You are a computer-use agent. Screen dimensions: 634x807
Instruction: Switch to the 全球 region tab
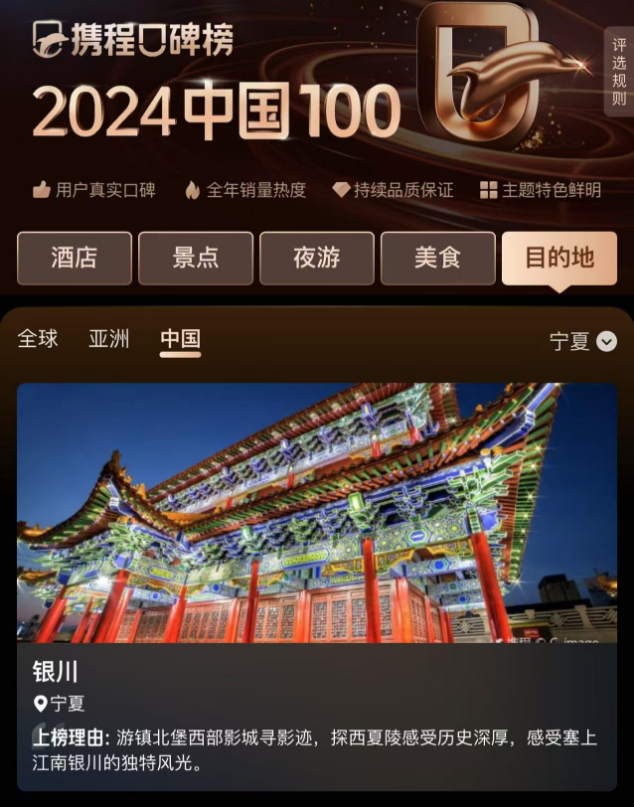pyautogui.click(x=38, y=339)
